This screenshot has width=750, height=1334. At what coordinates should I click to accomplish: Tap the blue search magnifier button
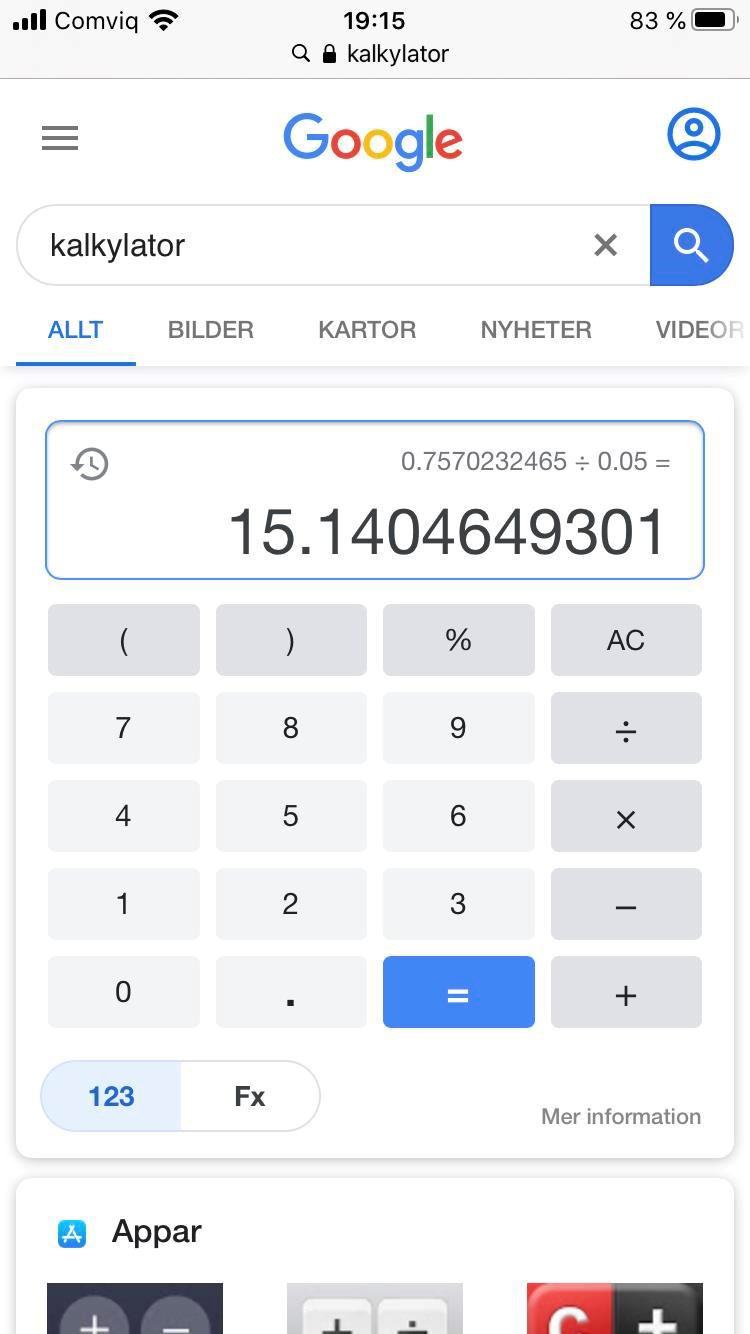click(x=691, y=245)
